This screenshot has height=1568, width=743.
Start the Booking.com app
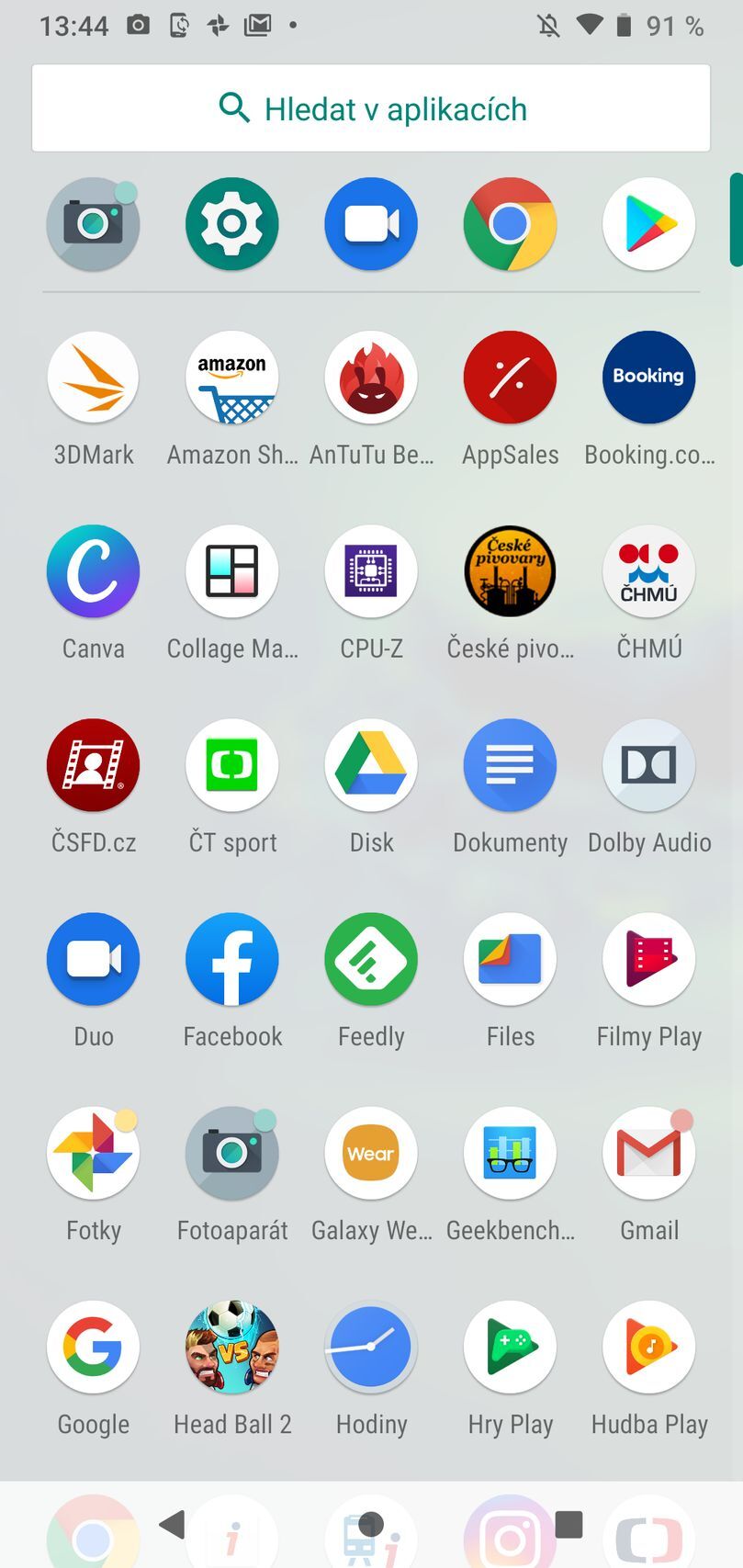click(648, 377)
